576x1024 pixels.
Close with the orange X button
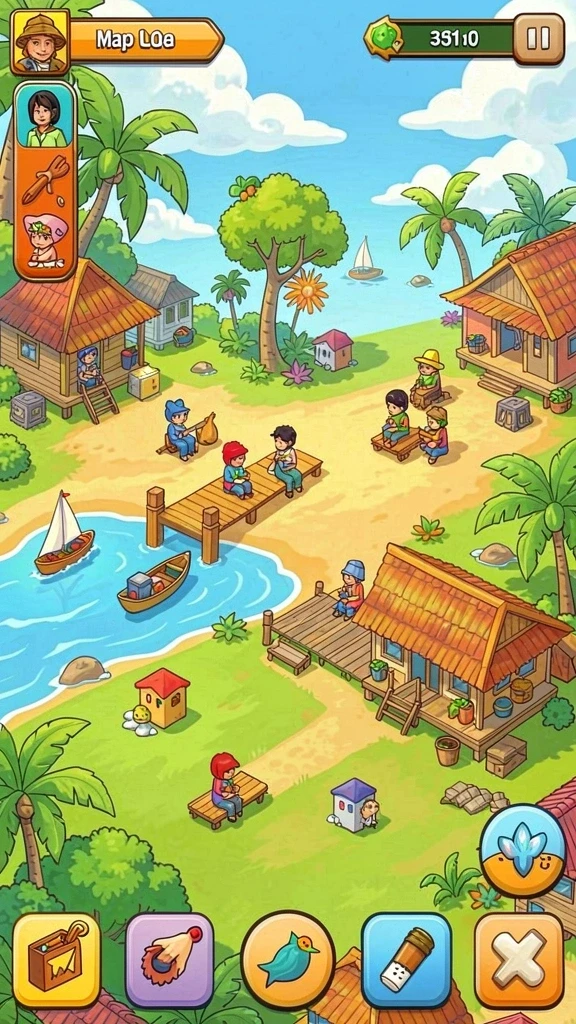pos(519,960)
